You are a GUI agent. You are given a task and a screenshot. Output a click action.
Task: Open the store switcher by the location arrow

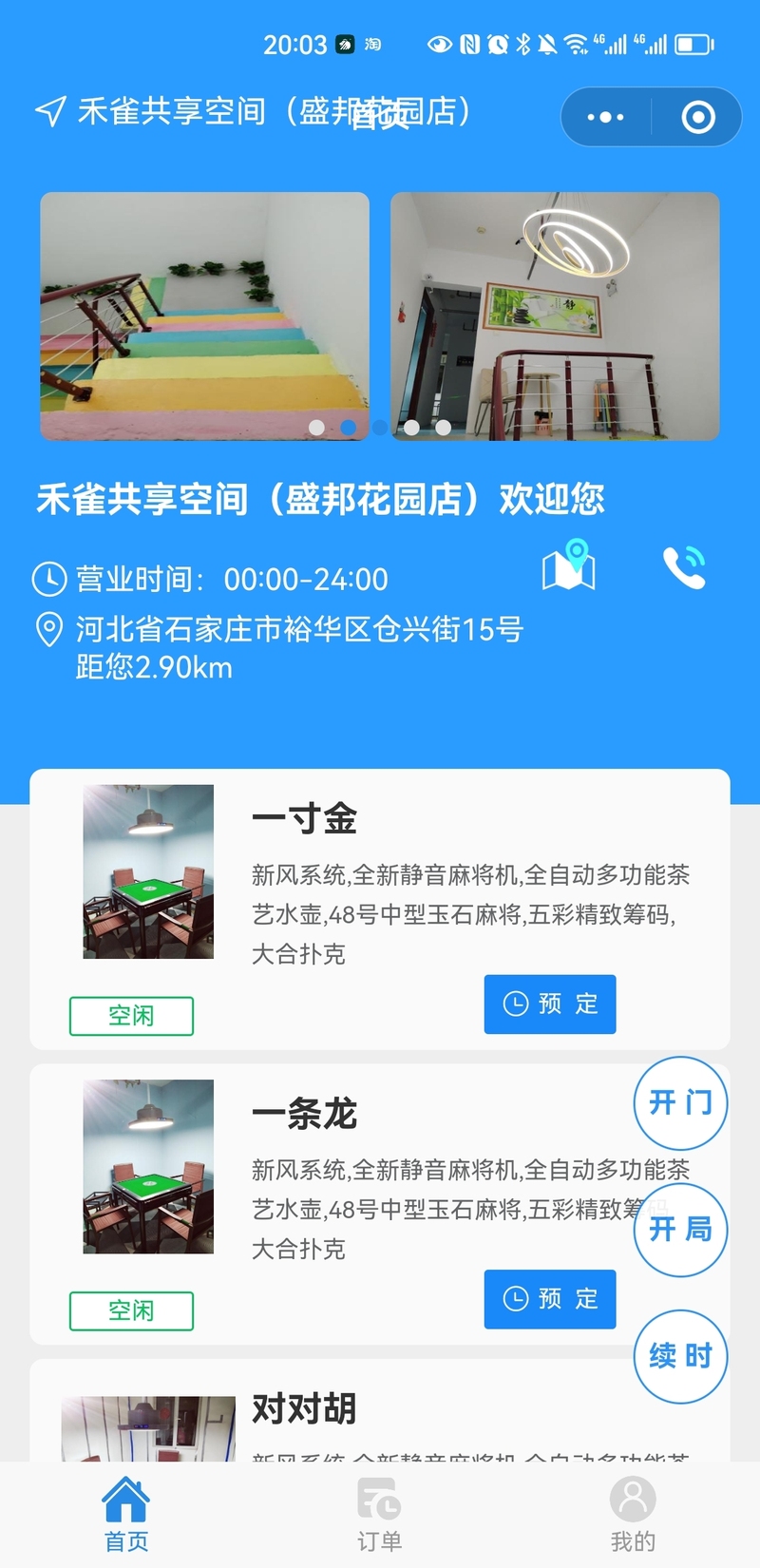pyautogui.click(x=51, y=111)
